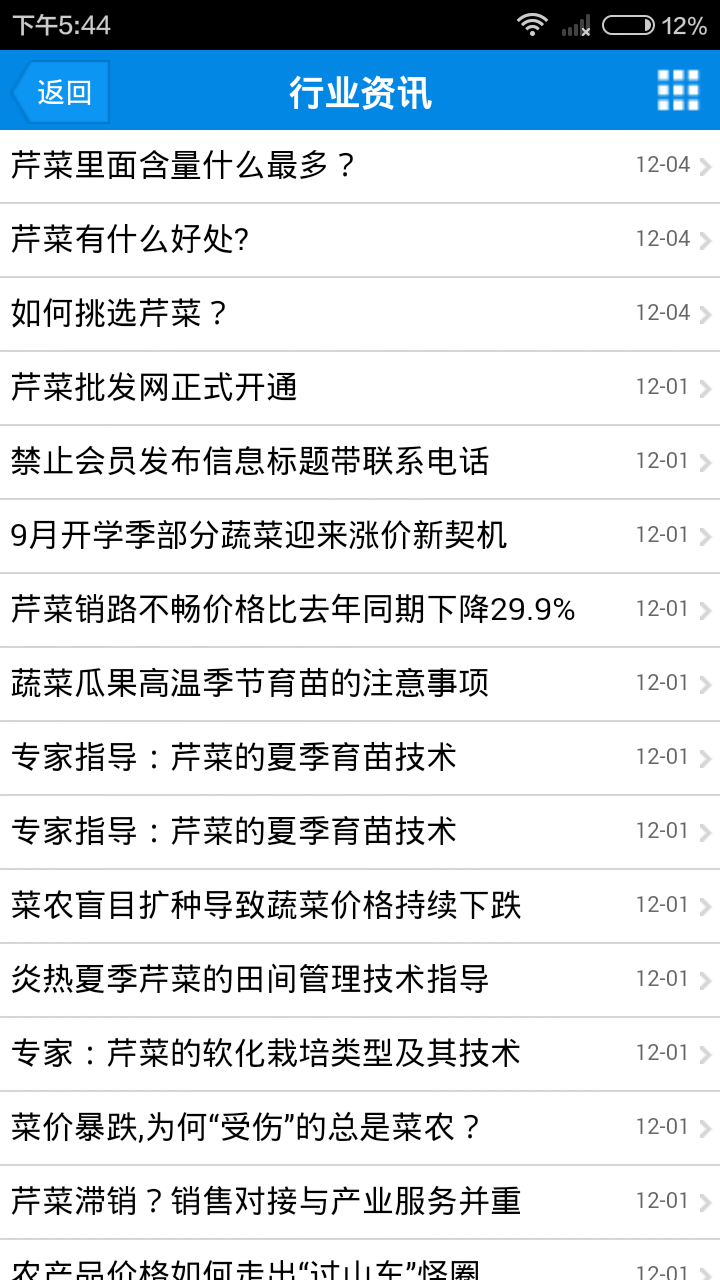The image size is (720, 1280).
Task: Open 禁止会员发布信息标题带联系电话 notice
Action: pyautogui.click(x=360, y=462)
